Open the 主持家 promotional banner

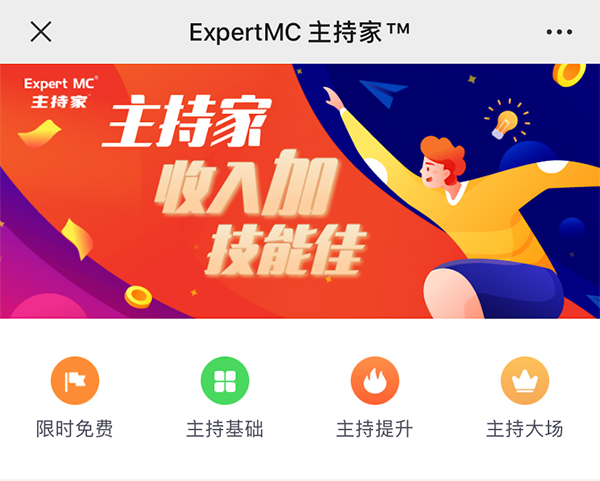tap(300, 191)
